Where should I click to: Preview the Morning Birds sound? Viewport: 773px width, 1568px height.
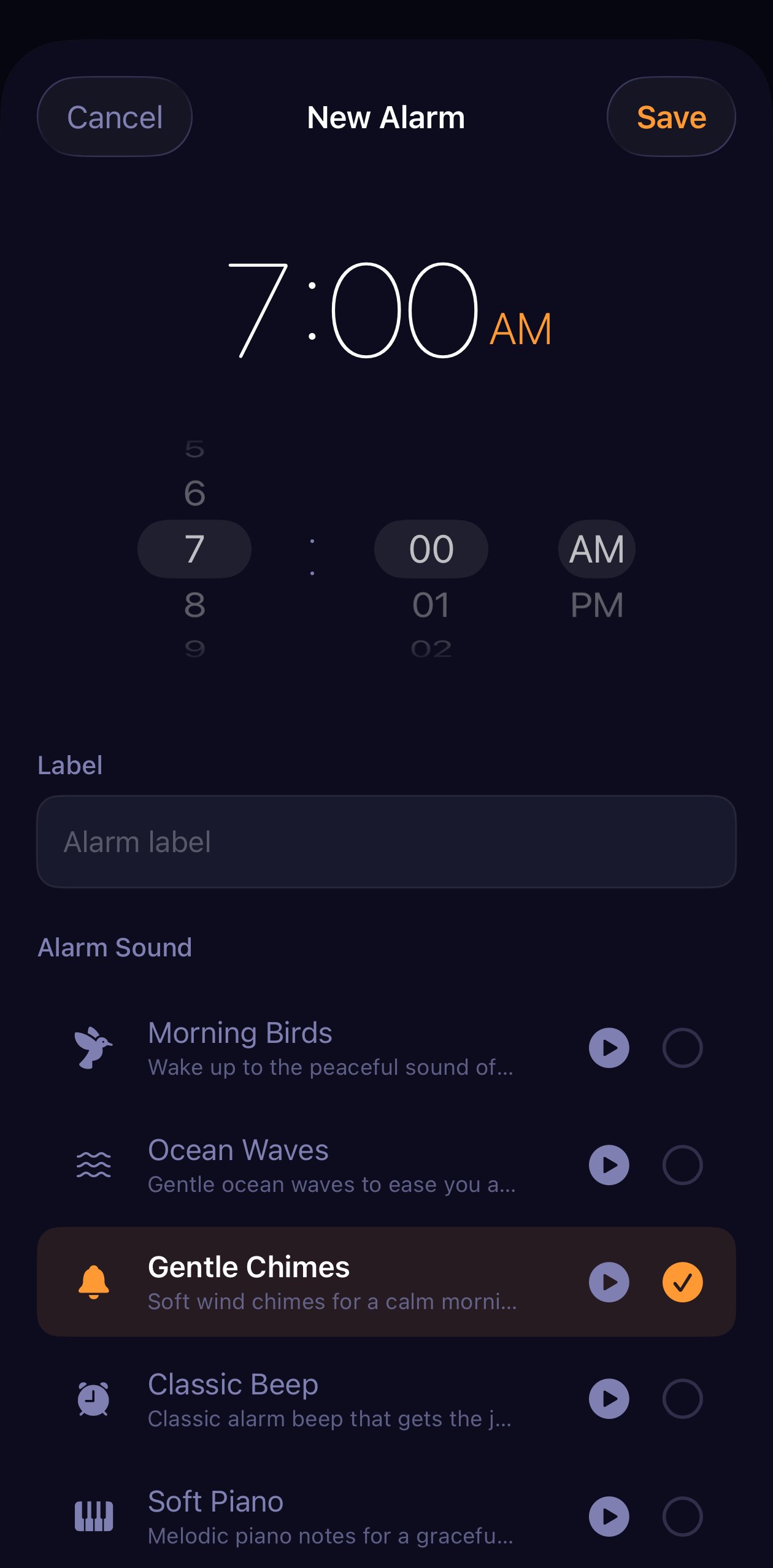point(608,1048)
